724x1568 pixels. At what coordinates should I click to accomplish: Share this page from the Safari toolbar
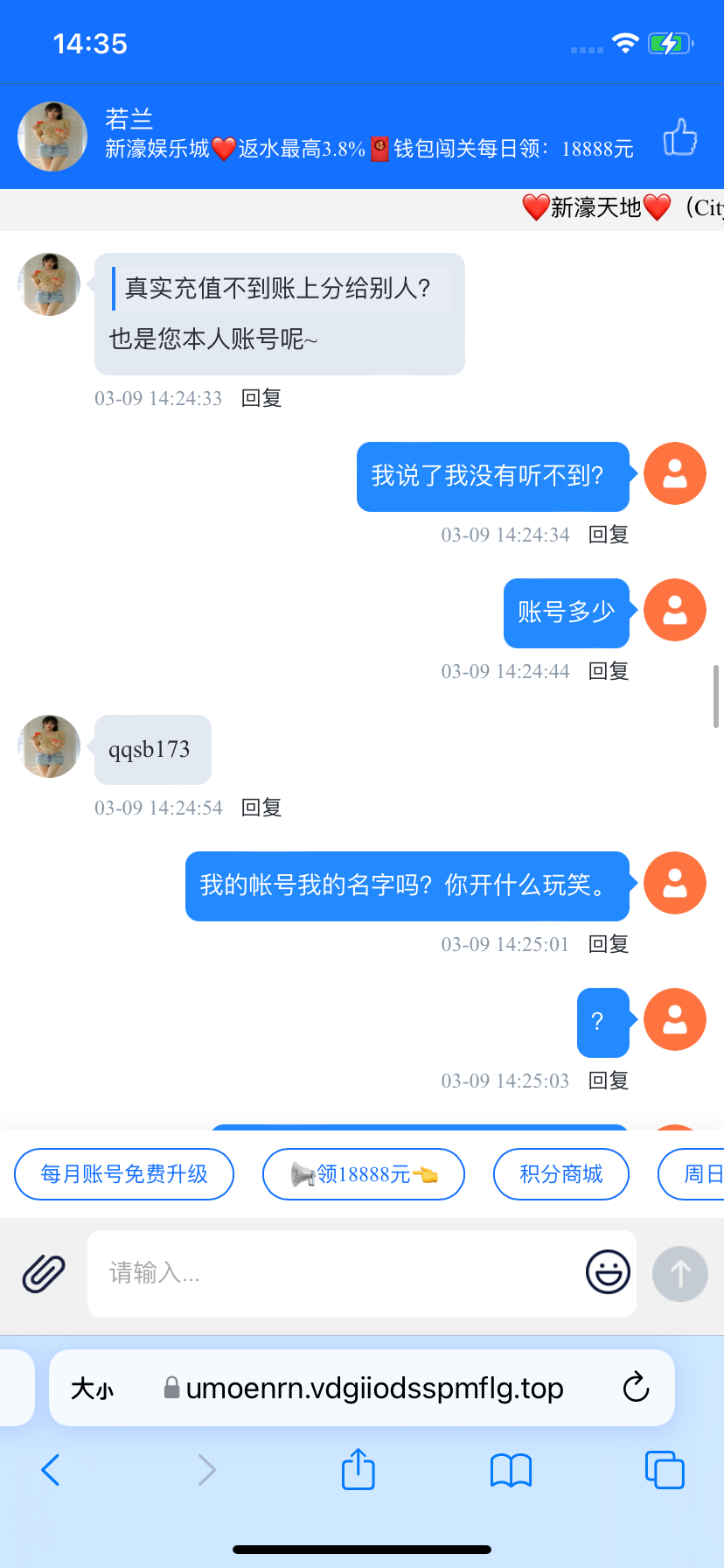(359, 1469)
